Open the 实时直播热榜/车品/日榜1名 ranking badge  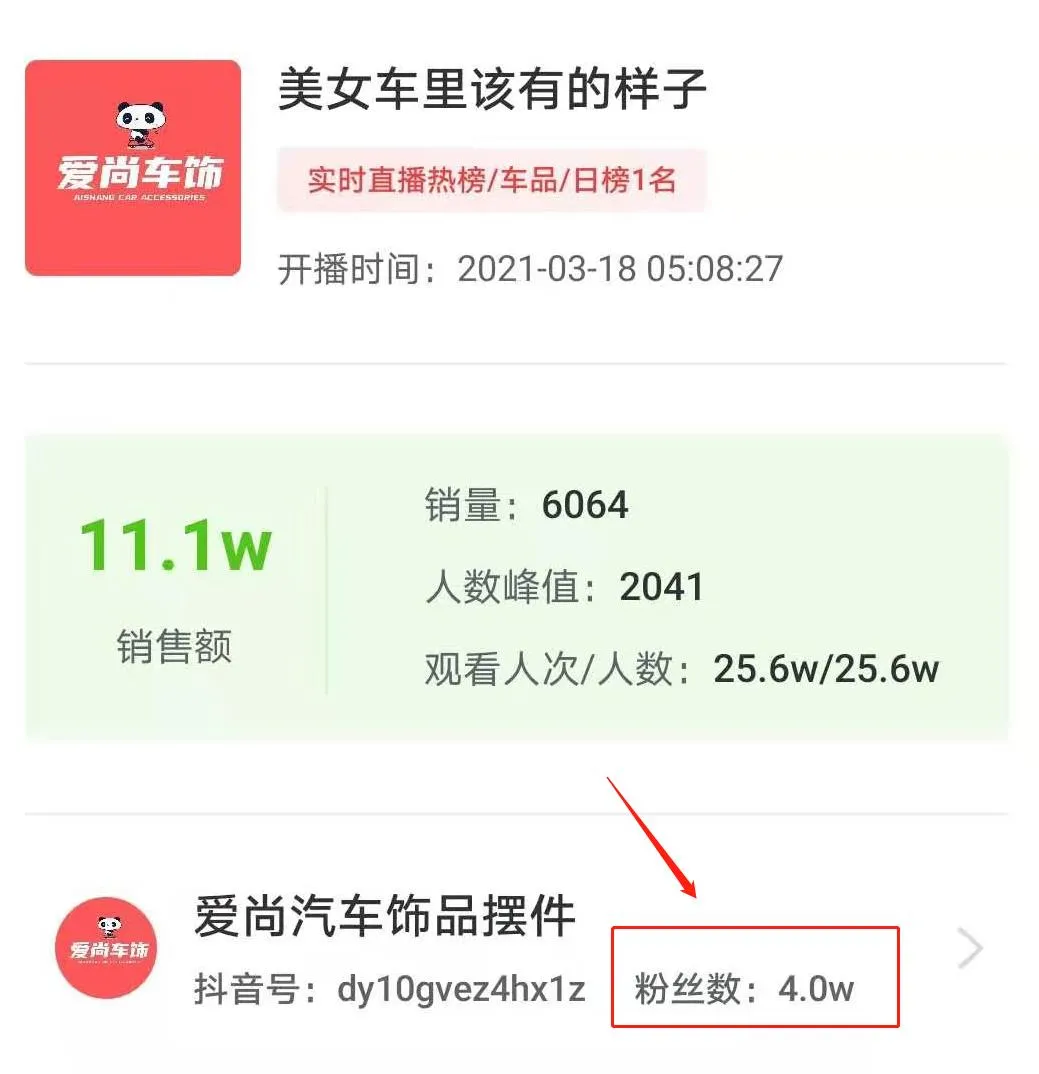tap(492, 182)
